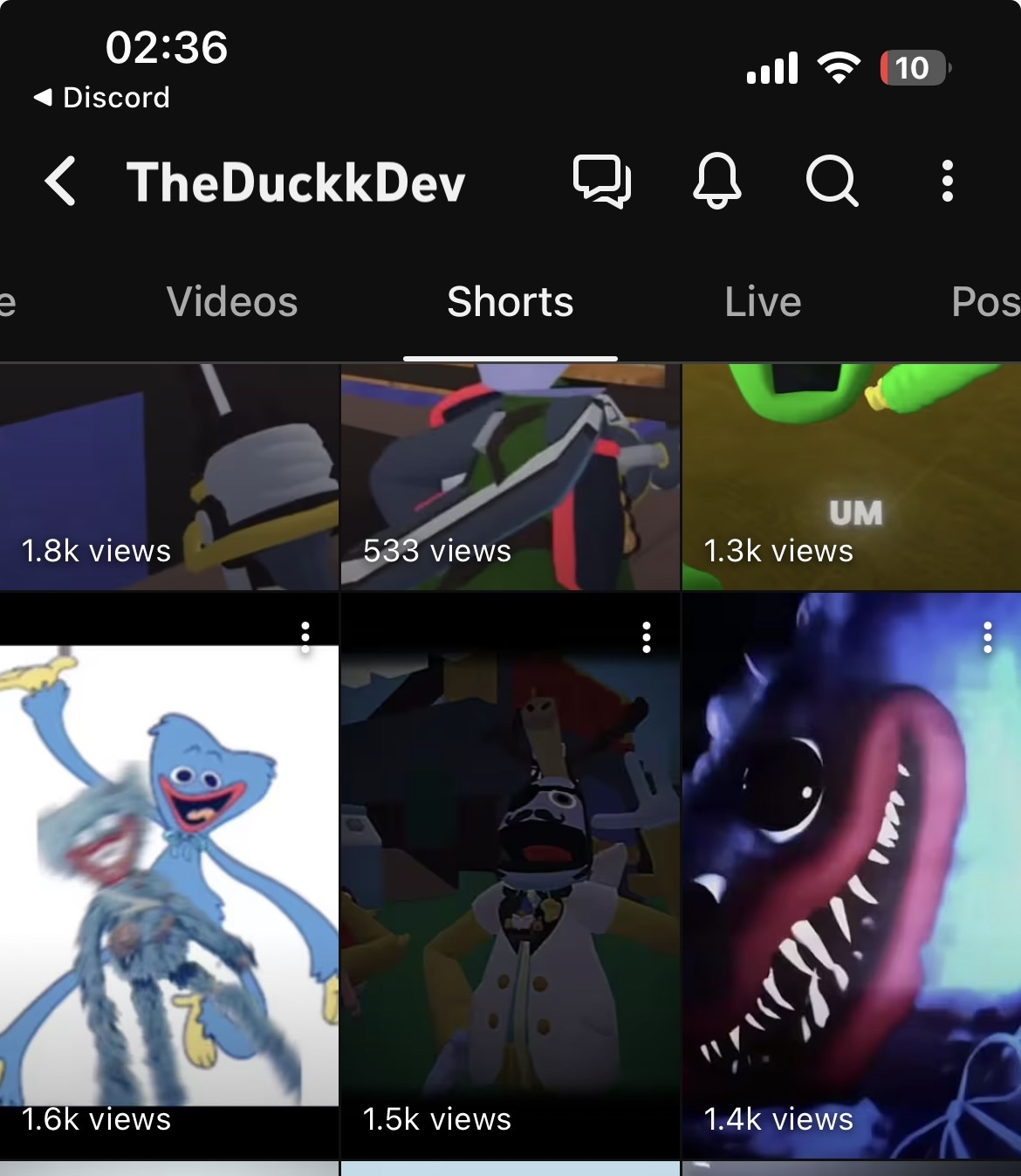
Task: Select the Shorts tab
Action: (x=510, y=302)
